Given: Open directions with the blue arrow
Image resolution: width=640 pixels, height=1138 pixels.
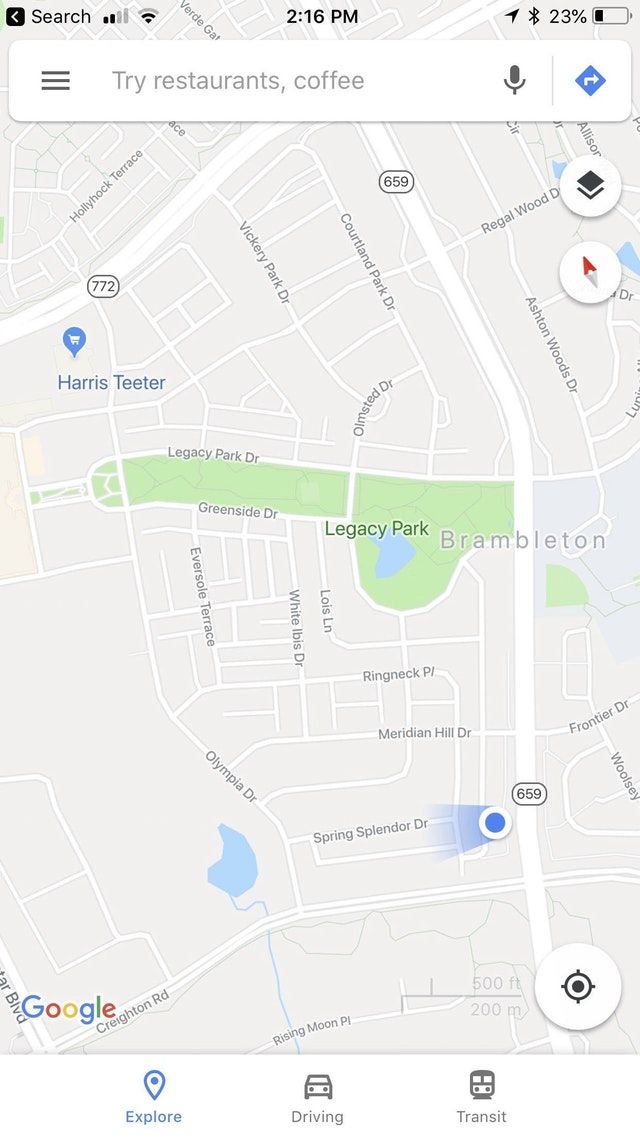Looking at the screenshot, I should [x=590, y=81].
